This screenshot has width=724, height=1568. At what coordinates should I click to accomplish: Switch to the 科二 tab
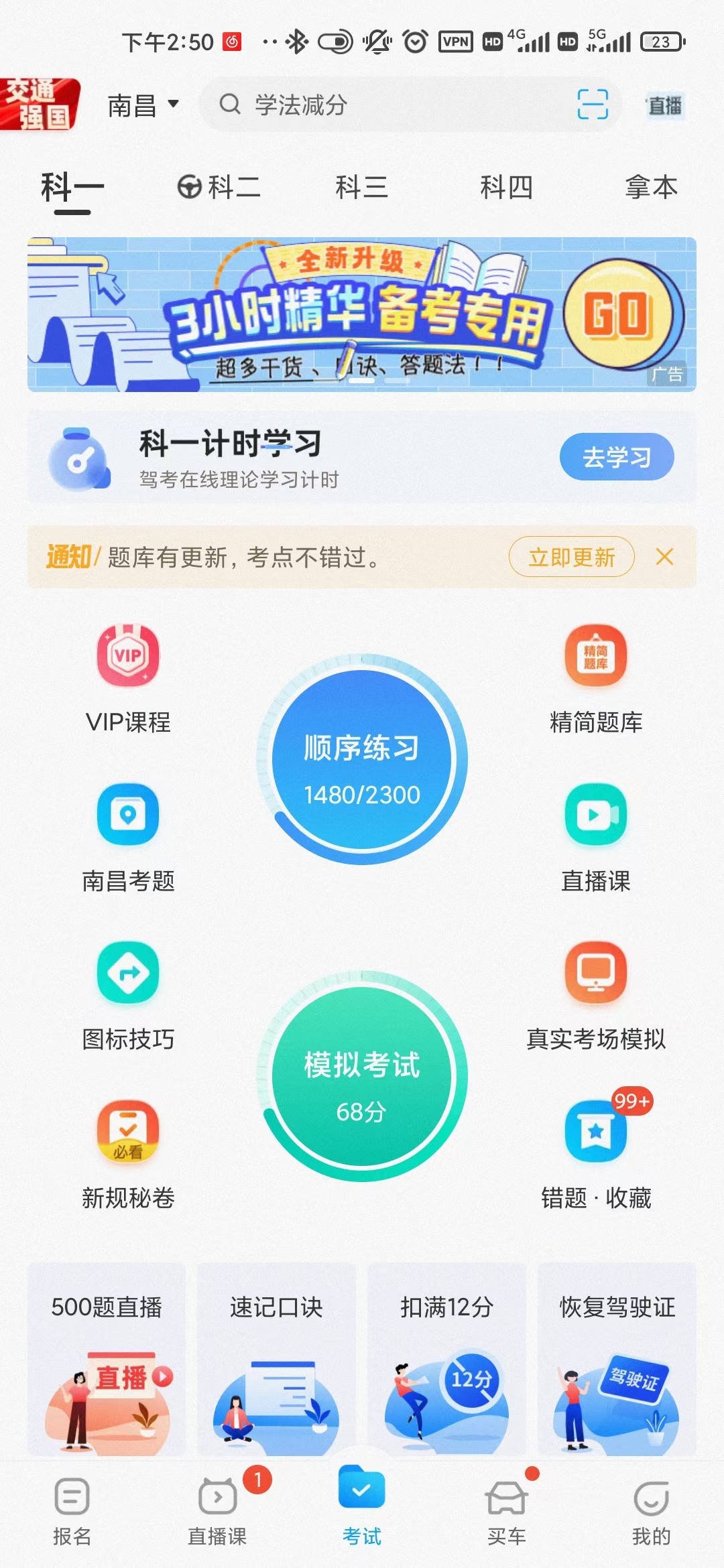(x=219, y=187)
